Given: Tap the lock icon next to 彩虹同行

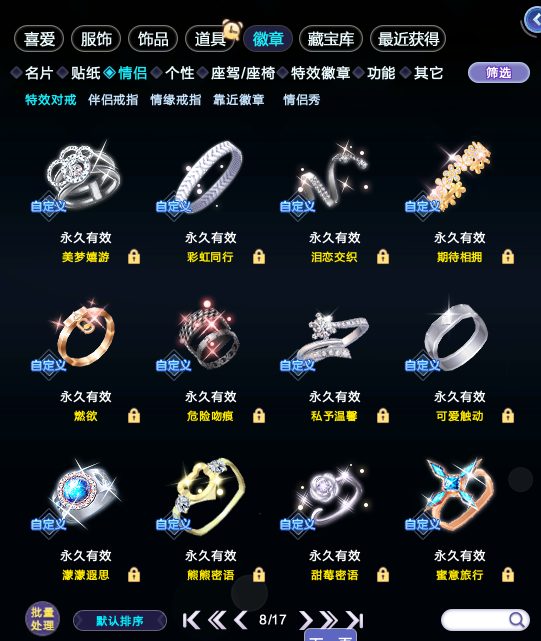Looking at the screenshot, I should coord(258,257).
